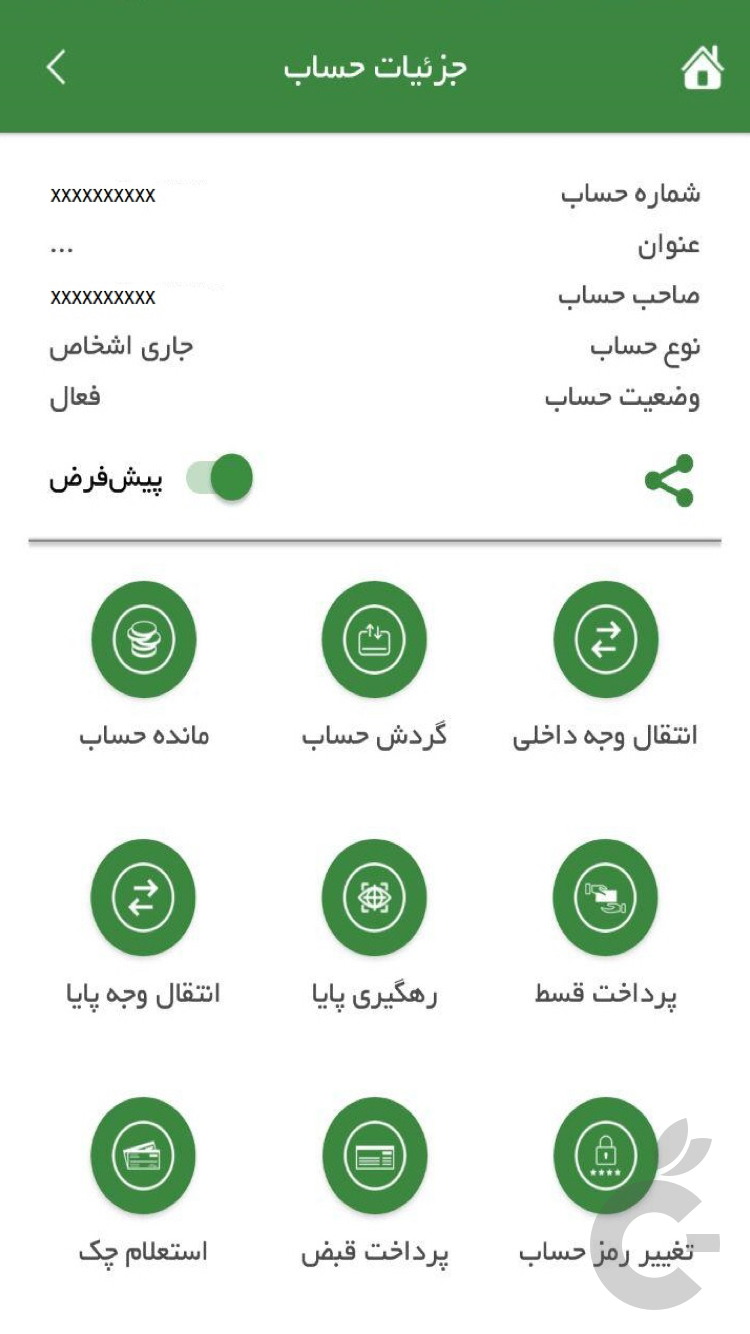The width and height of the screenshot is (750, 1334).
Task: Change the account password (تغییر رمز حساب)
Action: [605, 1154]
